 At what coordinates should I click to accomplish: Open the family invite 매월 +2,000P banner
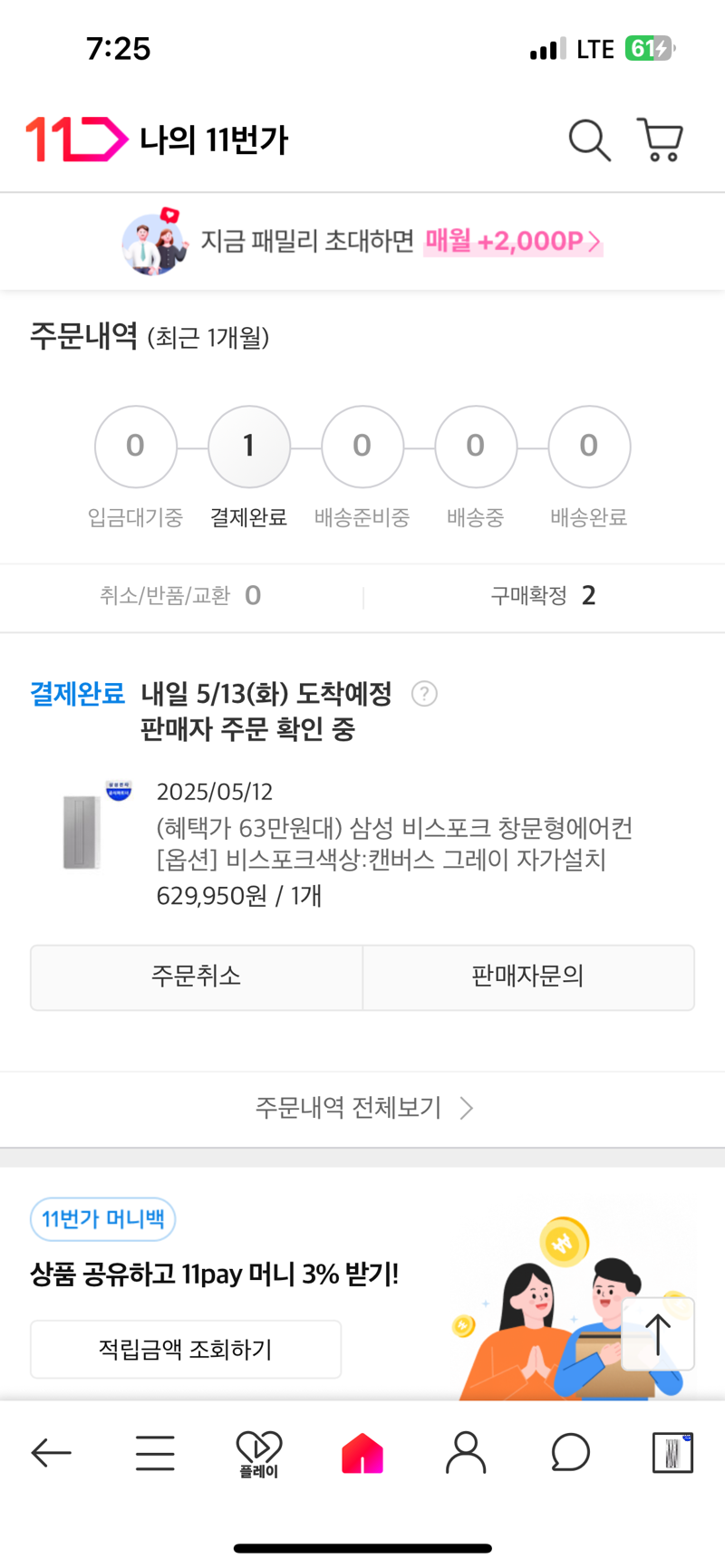tap(362, 242)
